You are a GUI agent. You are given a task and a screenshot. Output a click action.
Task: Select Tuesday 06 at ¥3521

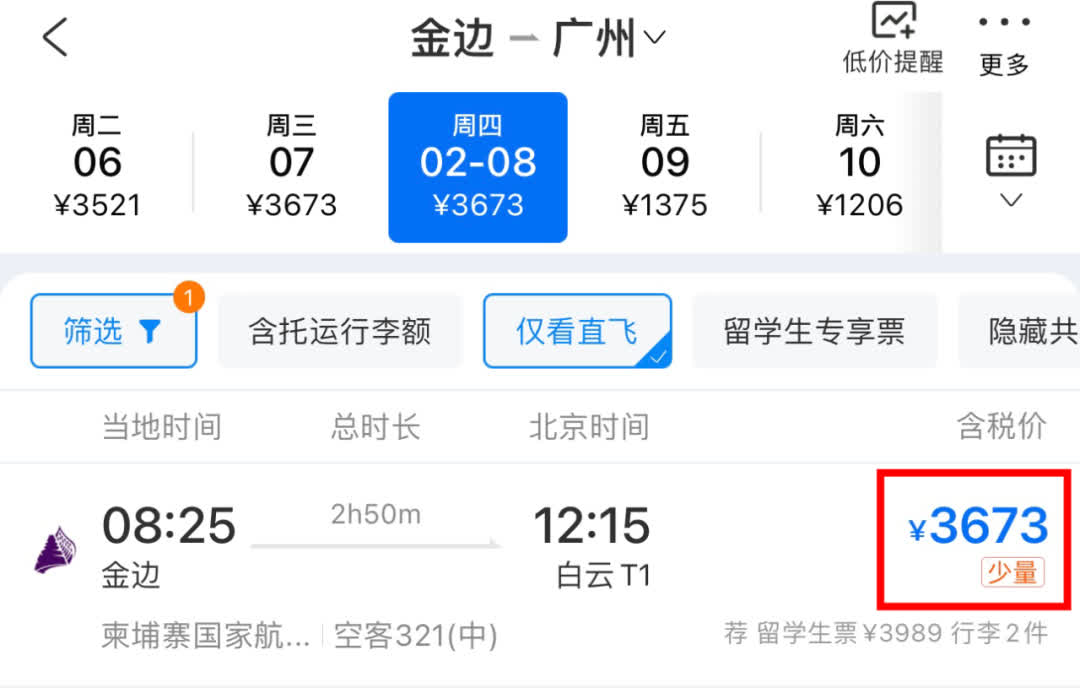coord(97,166)
